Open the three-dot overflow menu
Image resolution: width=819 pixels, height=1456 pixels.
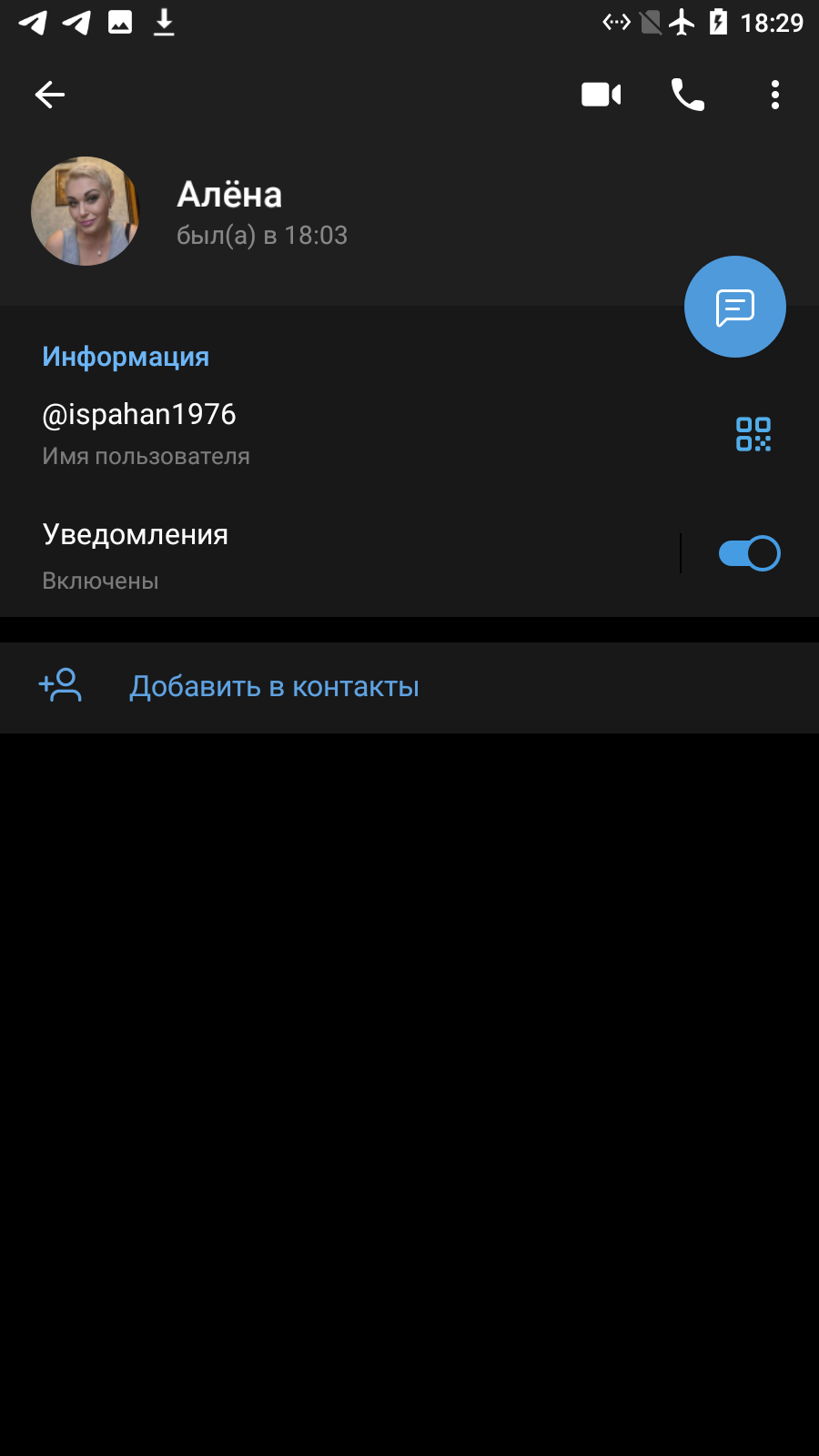775,95
